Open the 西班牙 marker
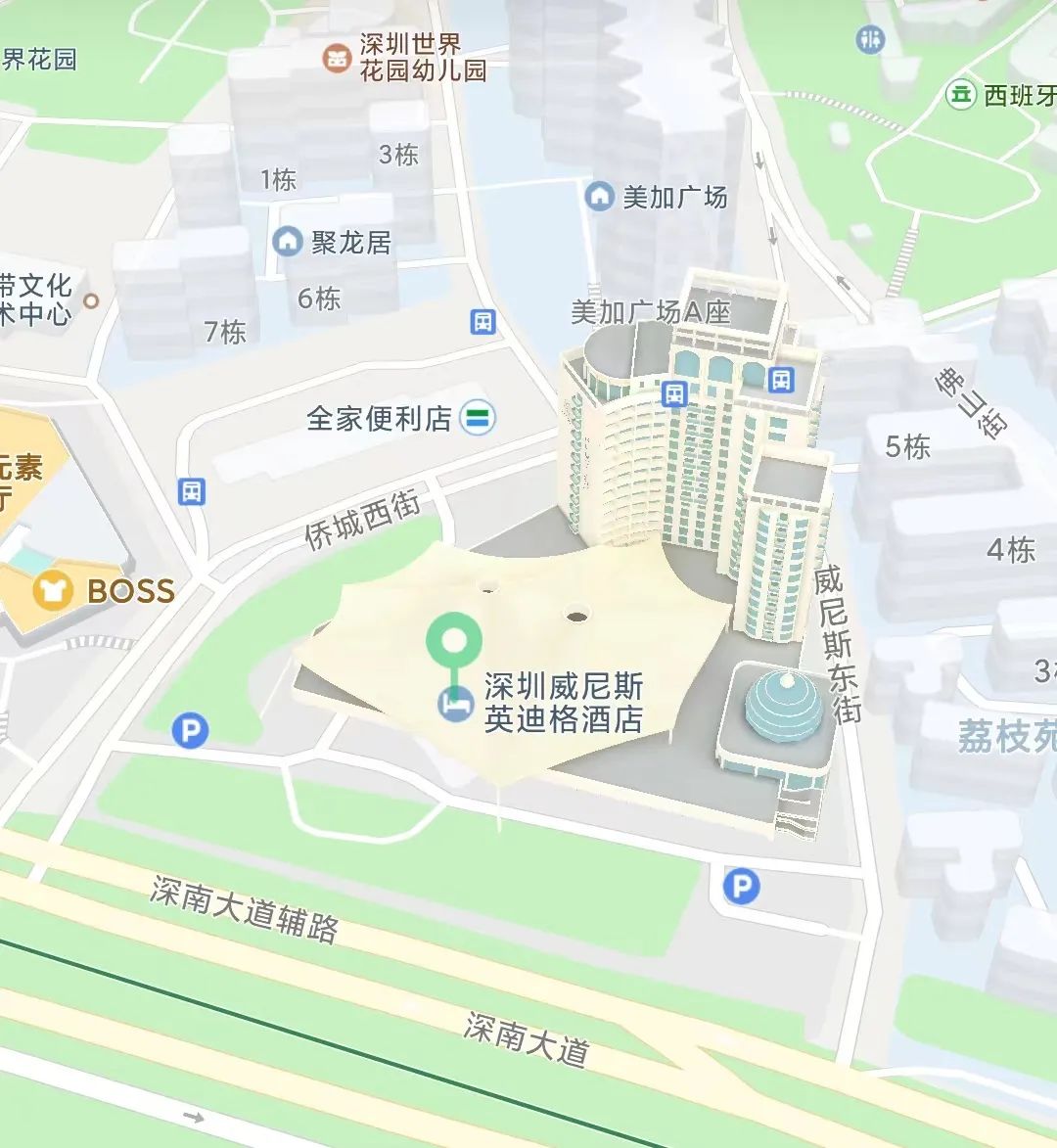 (961, 95)
